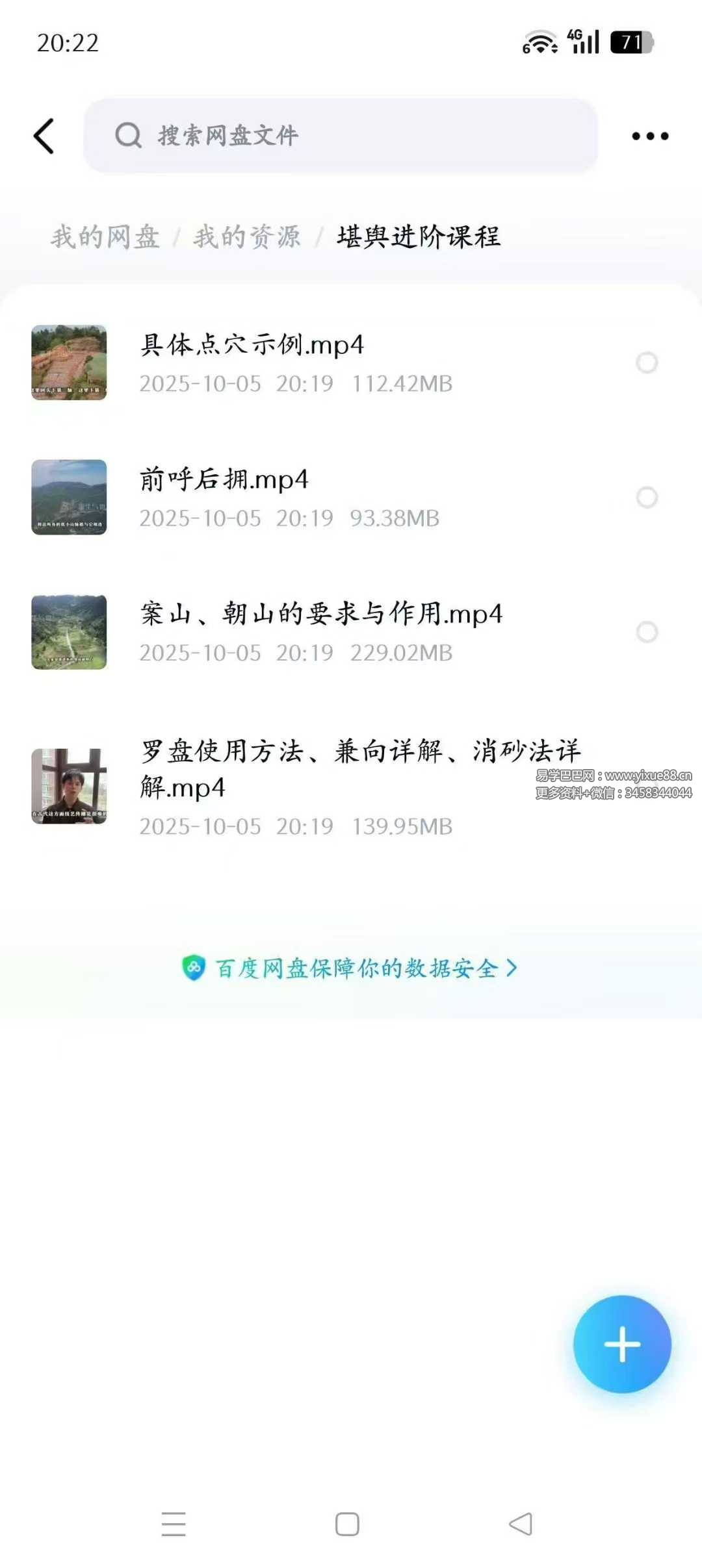The image size is (702, 1568).
Task: Mark 前呼后拥.mp4 with its selection circle
Action: pos(647,498)
